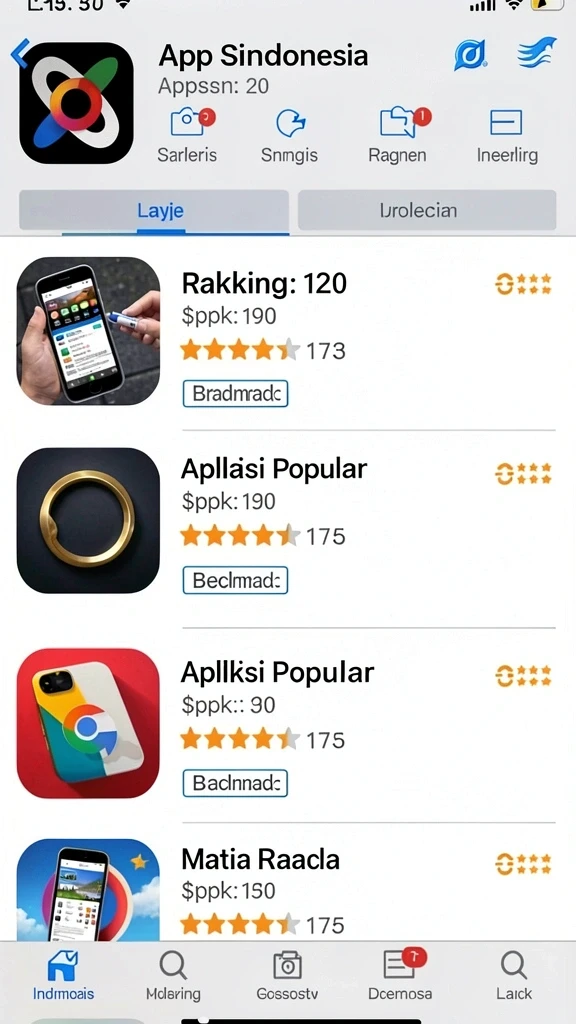Go to the Indrmoais home tab

tap(63, 975)
